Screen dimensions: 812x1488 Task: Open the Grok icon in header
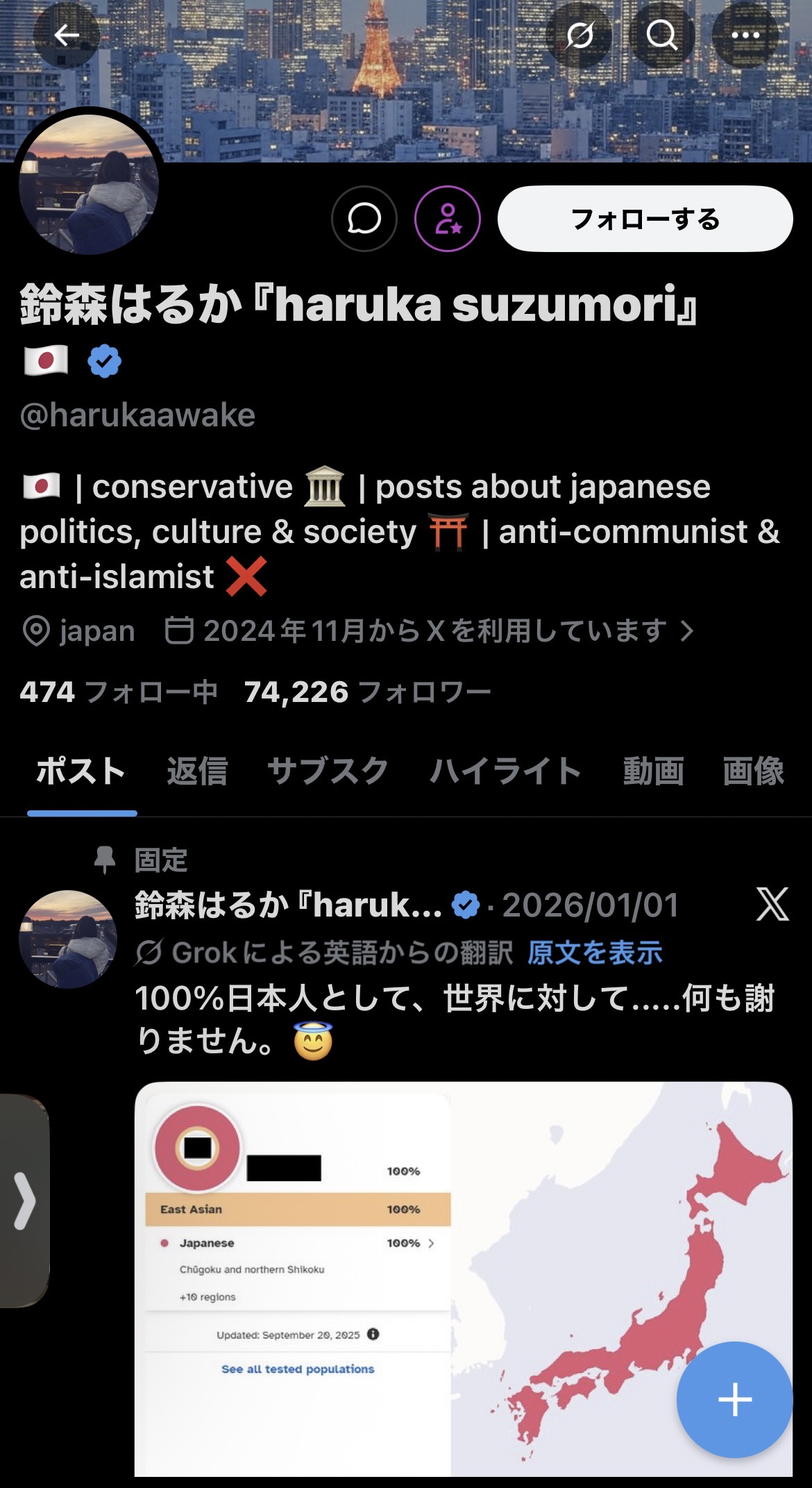(x=579, y=35)
